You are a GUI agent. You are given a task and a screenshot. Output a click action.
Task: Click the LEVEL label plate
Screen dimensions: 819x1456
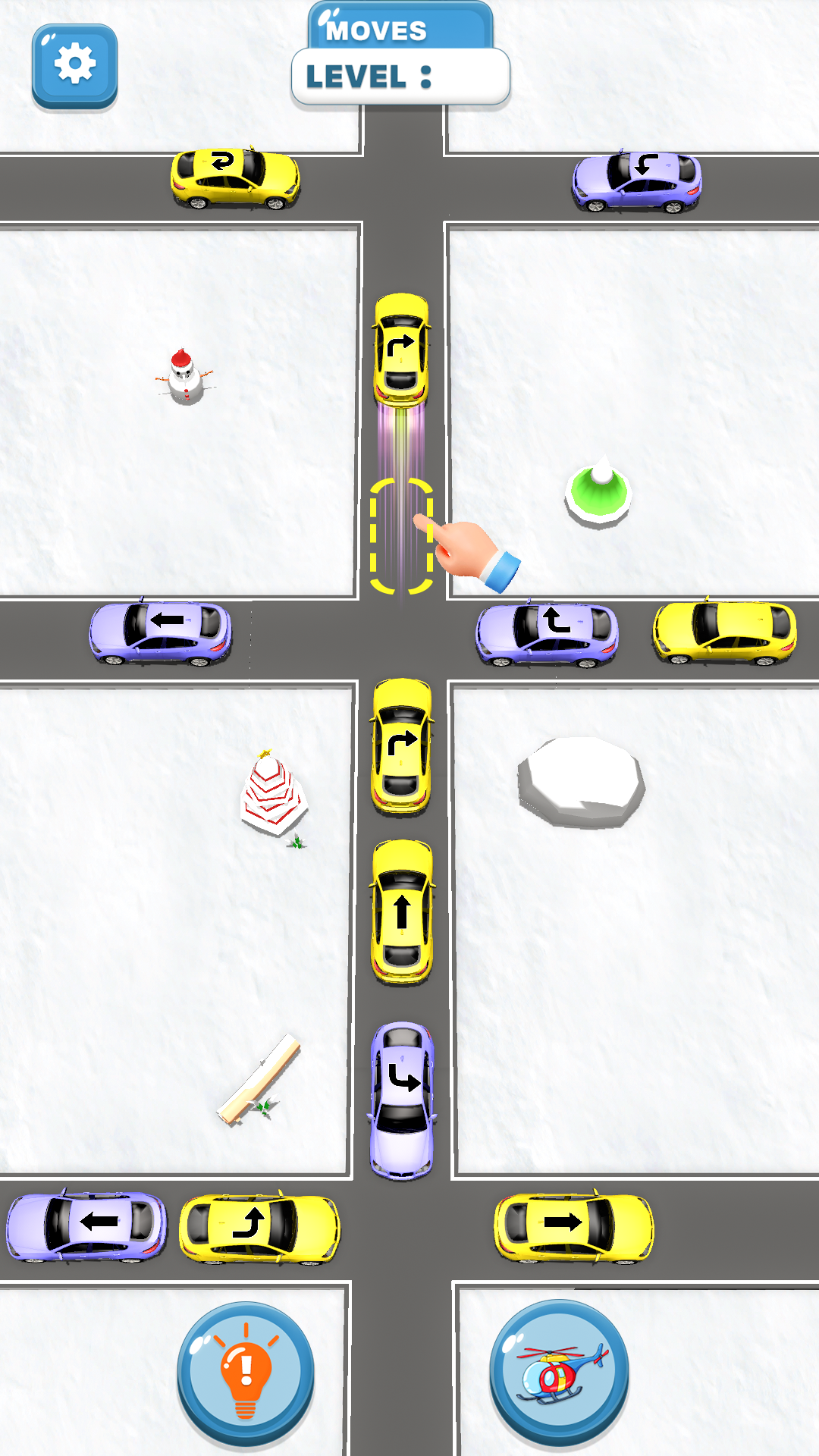pos(400,76)
